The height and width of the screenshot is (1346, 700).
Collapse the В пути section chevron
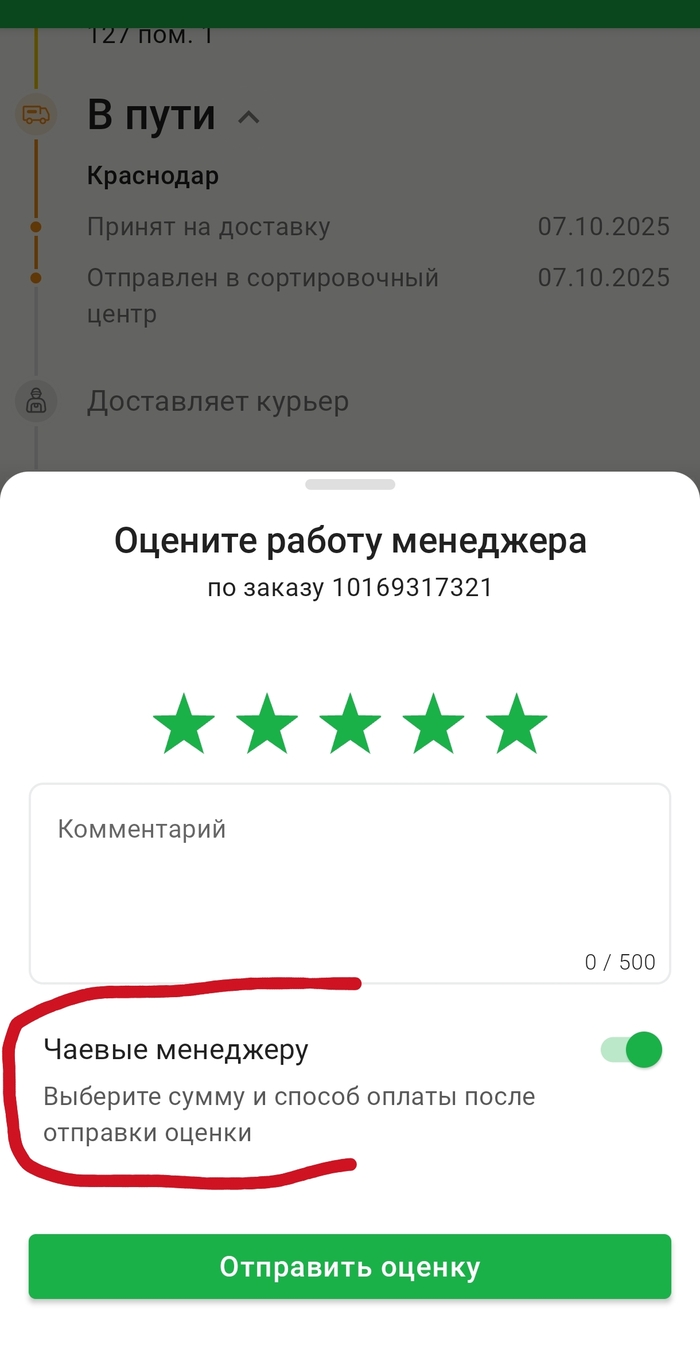pos(249,117)
